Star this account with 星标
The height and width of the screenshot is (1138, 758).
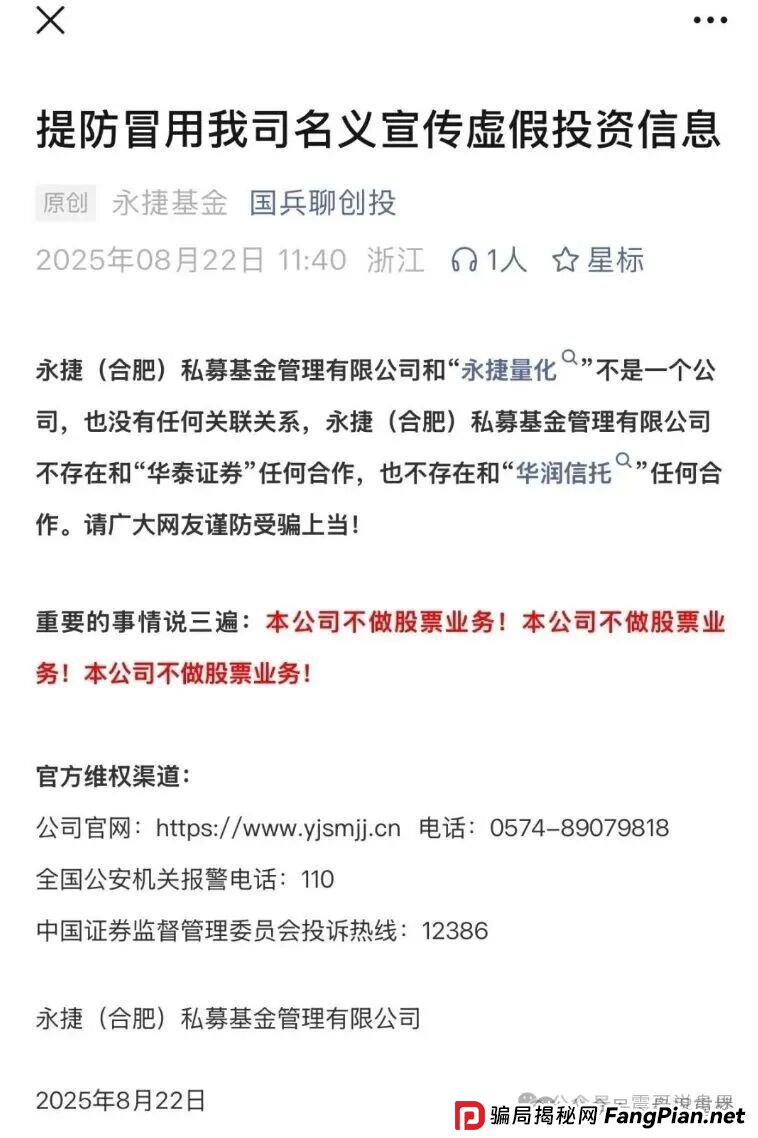click(x=598, y=261)
